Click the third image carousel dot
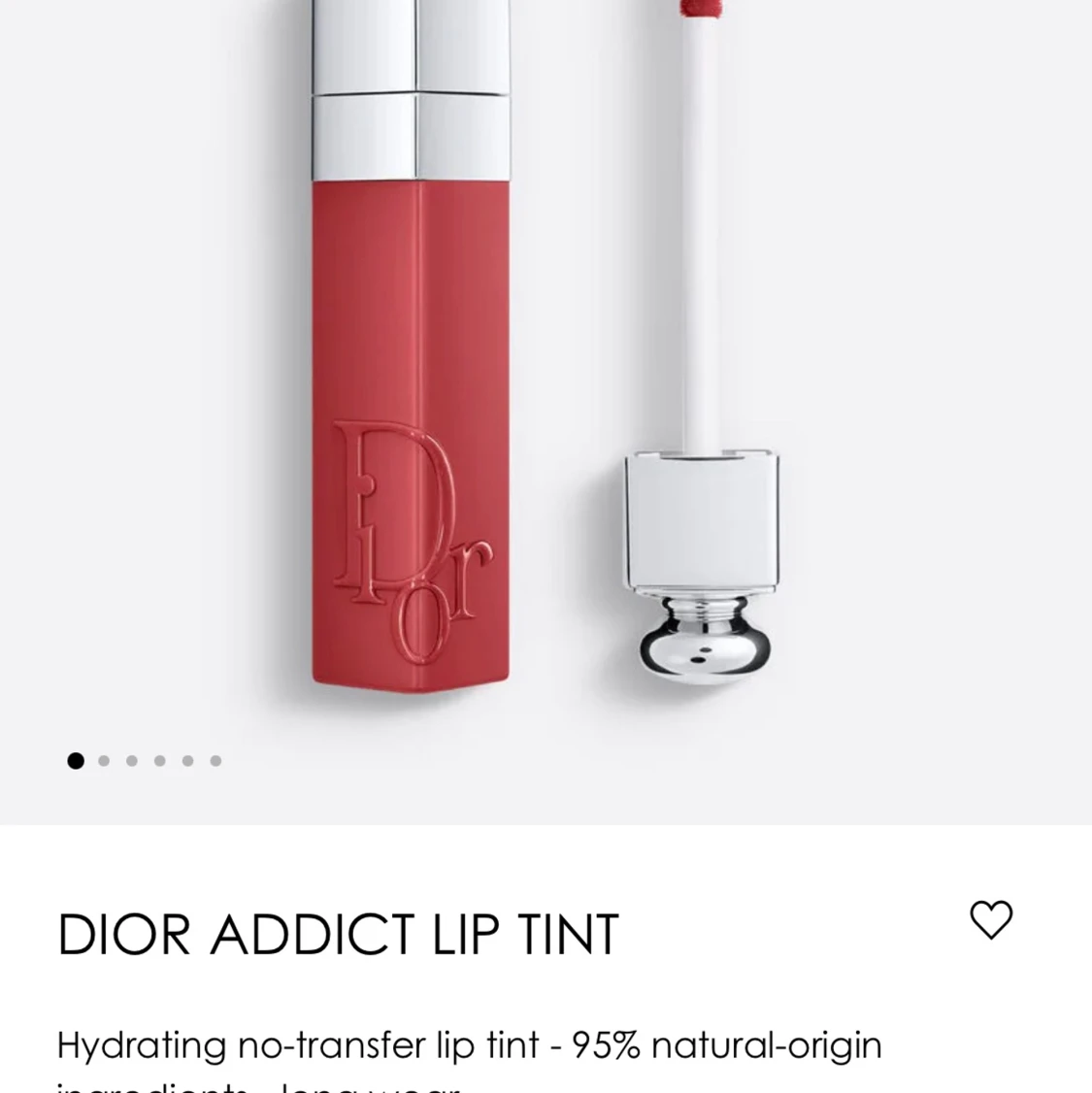Screen dimensions: 1092x1093 tap(131, 760)
